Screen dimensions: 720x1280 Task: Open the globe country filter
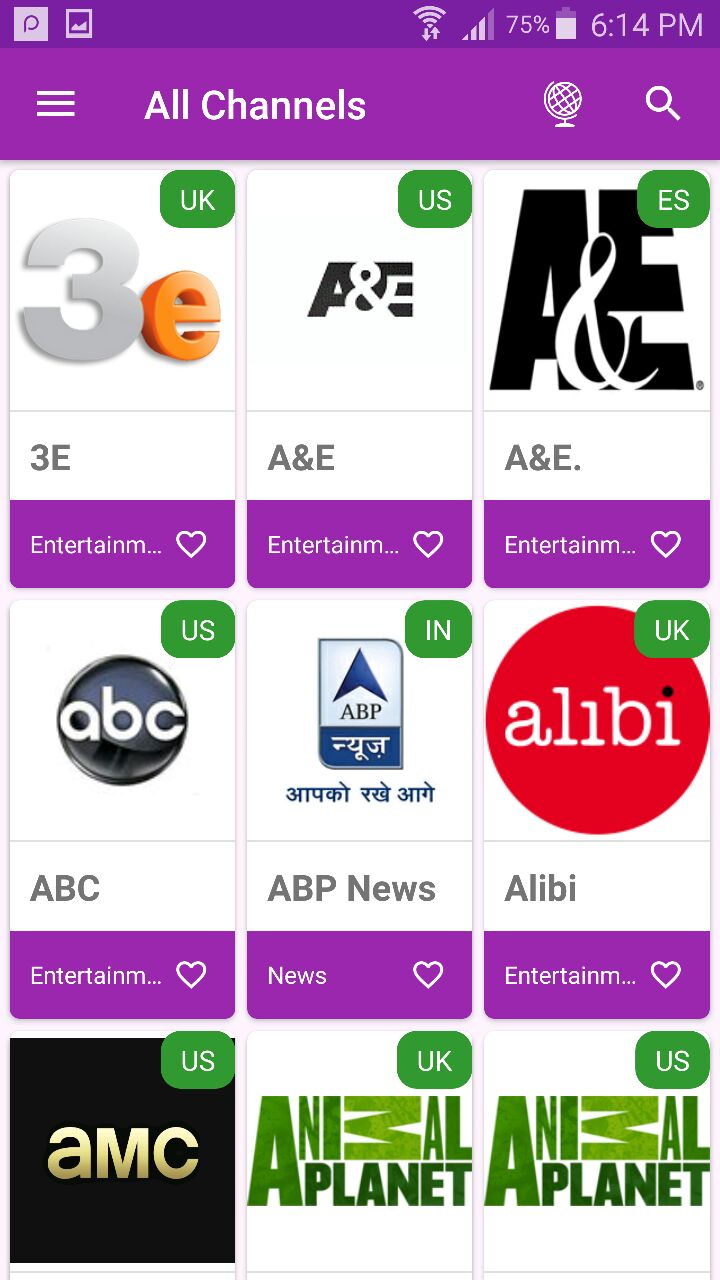(563, 104)
